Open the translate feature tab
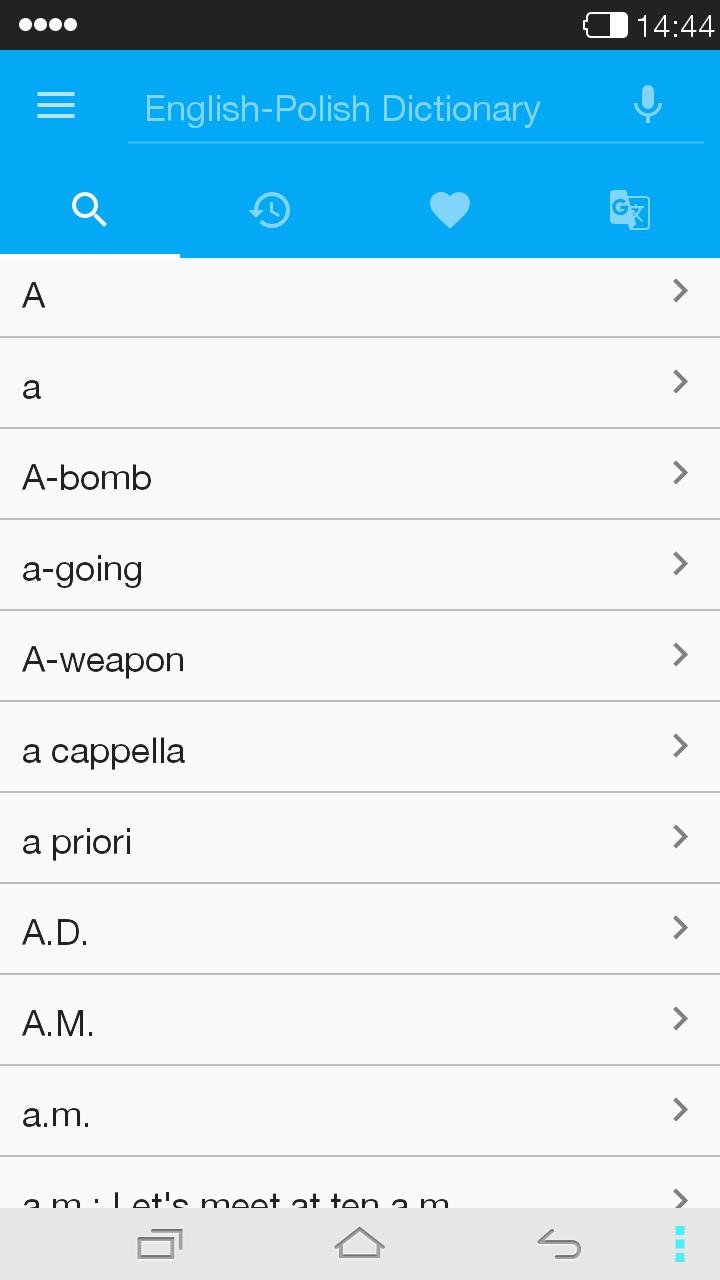 (x=629, y=210)
